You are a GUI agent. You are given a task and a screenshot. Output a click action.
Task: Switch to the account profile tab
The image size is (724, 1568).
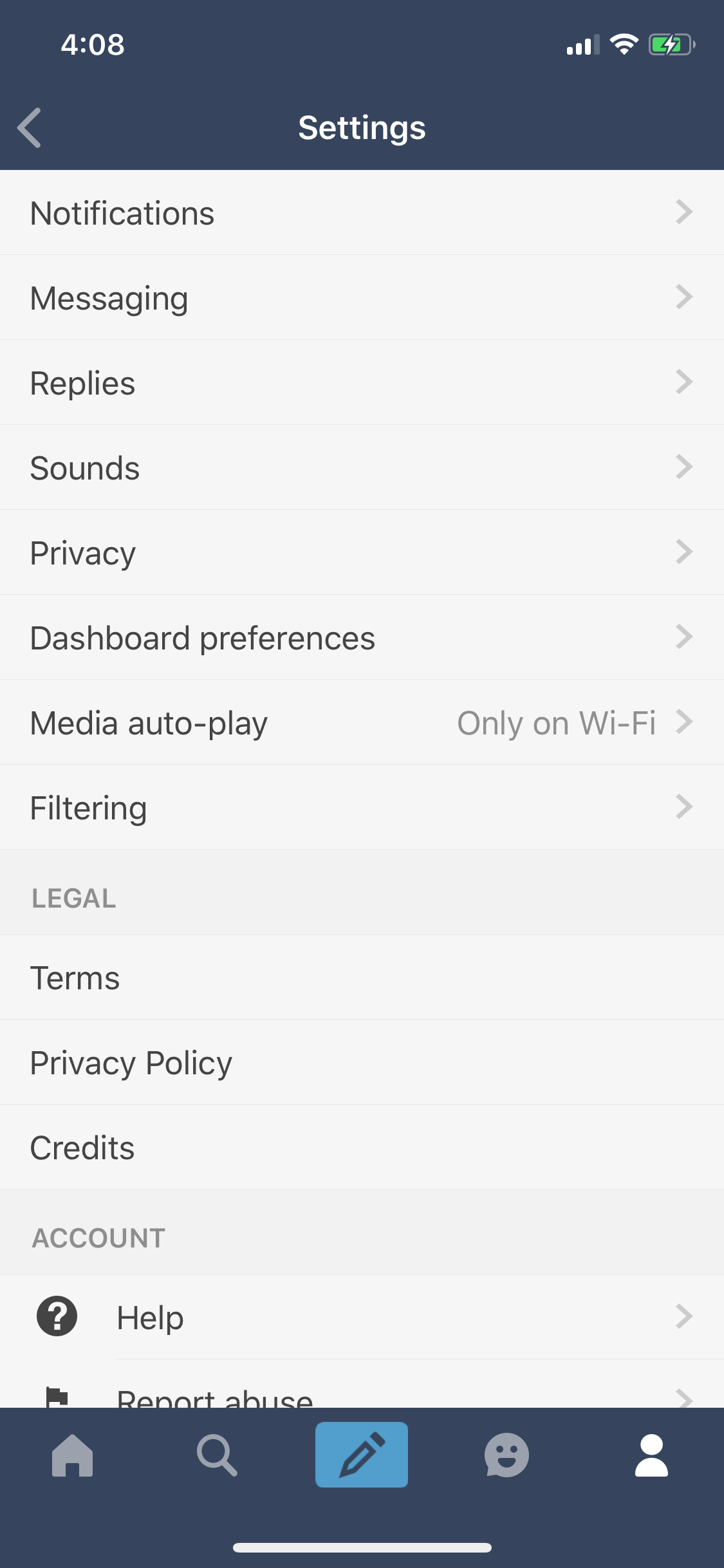[651, 1455]
